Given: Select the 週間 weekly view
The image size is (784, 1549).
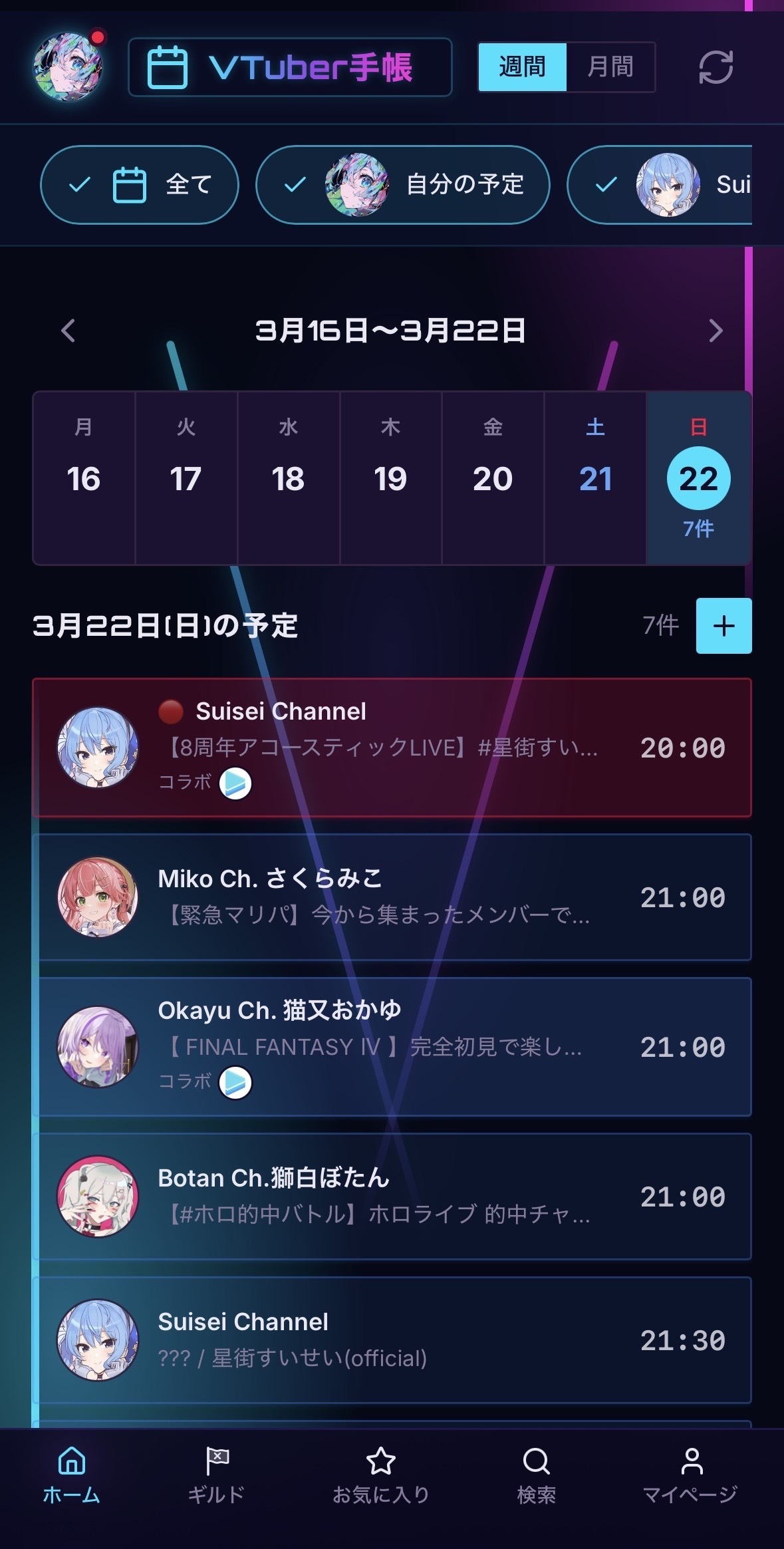Looking at the screenshot, I should pyautogui.click(x=522, y=67).
